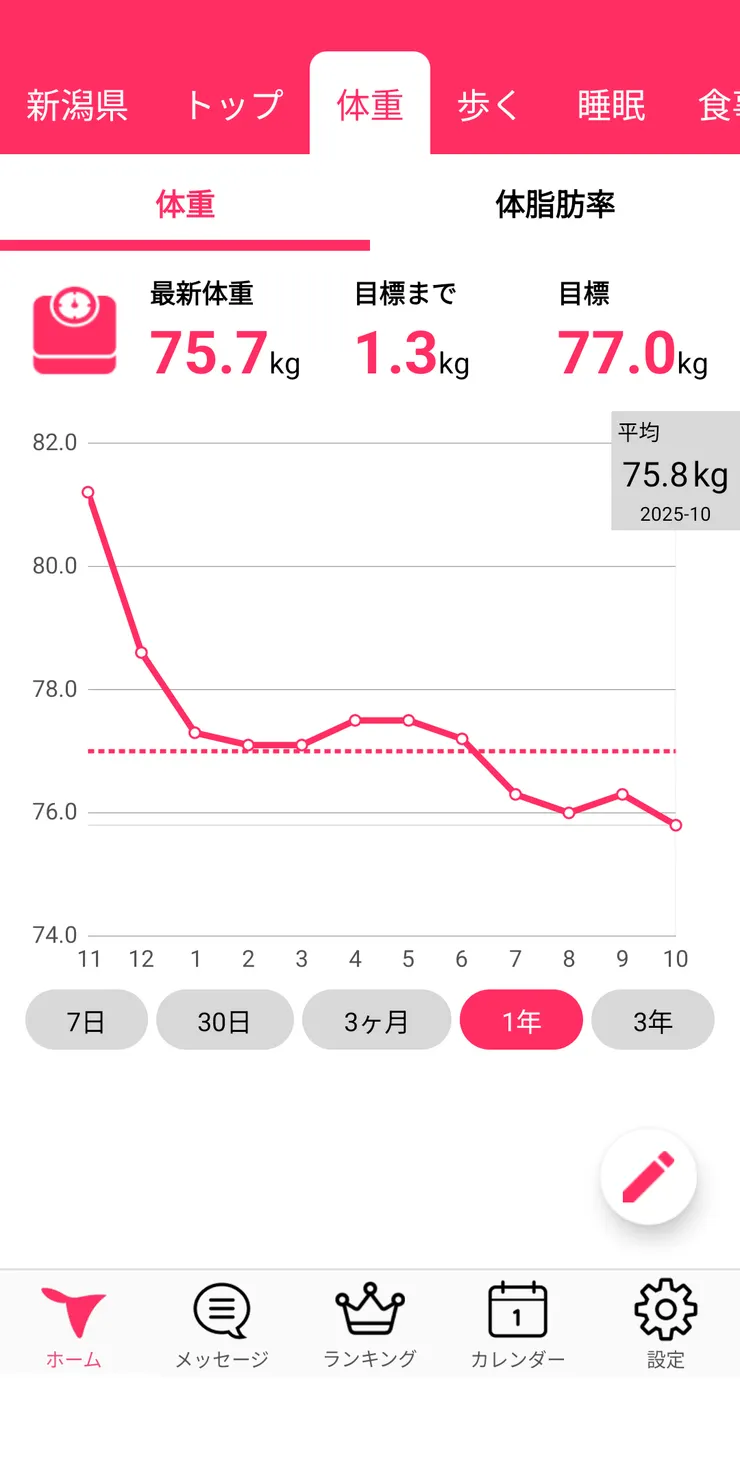Change chart range to 3年
Viewport: 740px width, 1480px height.
coord(653,1020)
